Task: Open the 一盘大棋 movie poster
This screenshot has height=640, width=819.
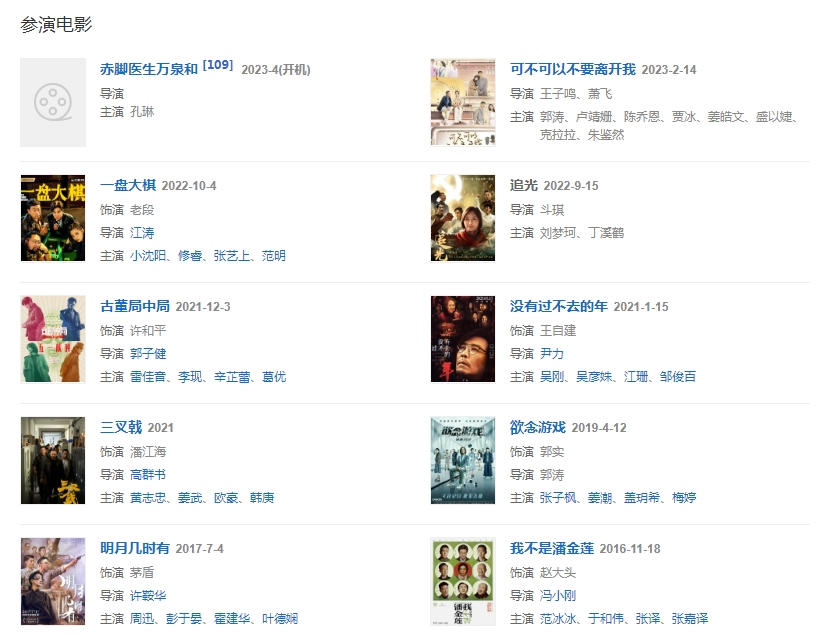Action: [x=53, y=218]
